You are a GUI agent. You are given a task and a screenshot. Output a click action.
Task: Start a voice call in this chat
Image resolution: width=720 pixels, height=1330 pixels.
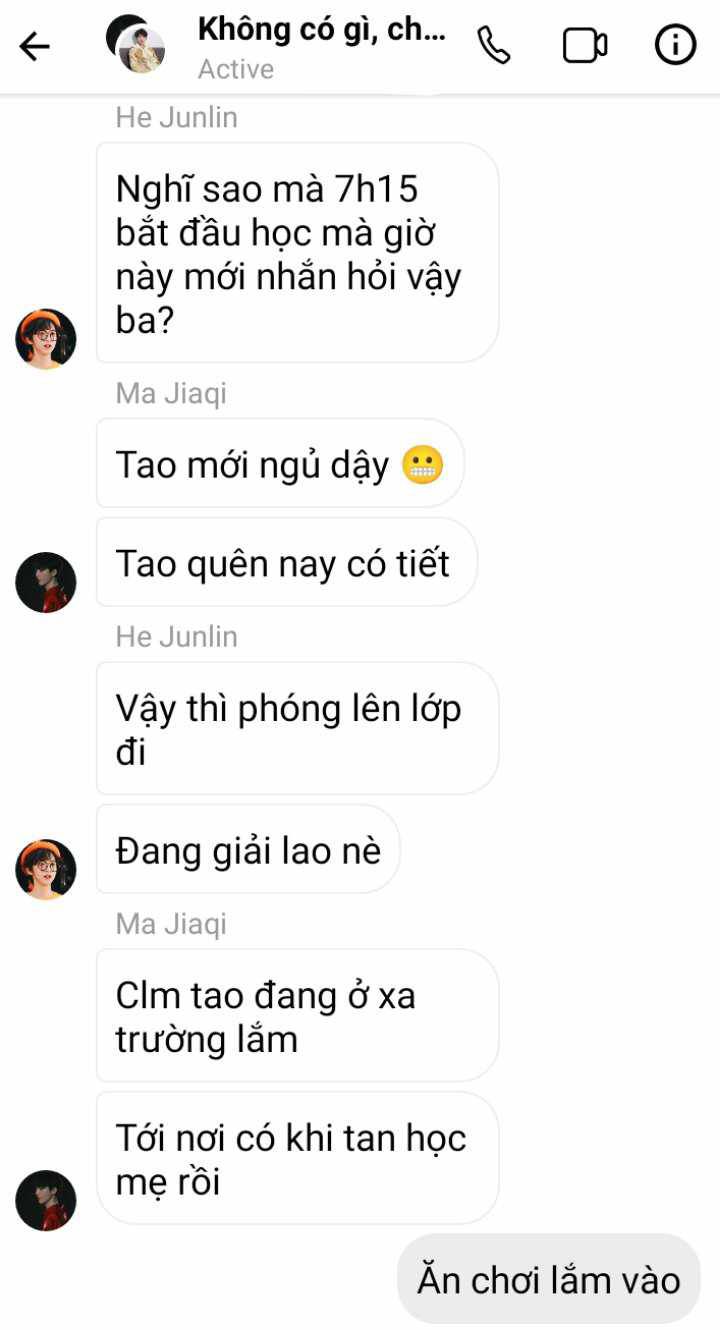[x=494, y=45]
